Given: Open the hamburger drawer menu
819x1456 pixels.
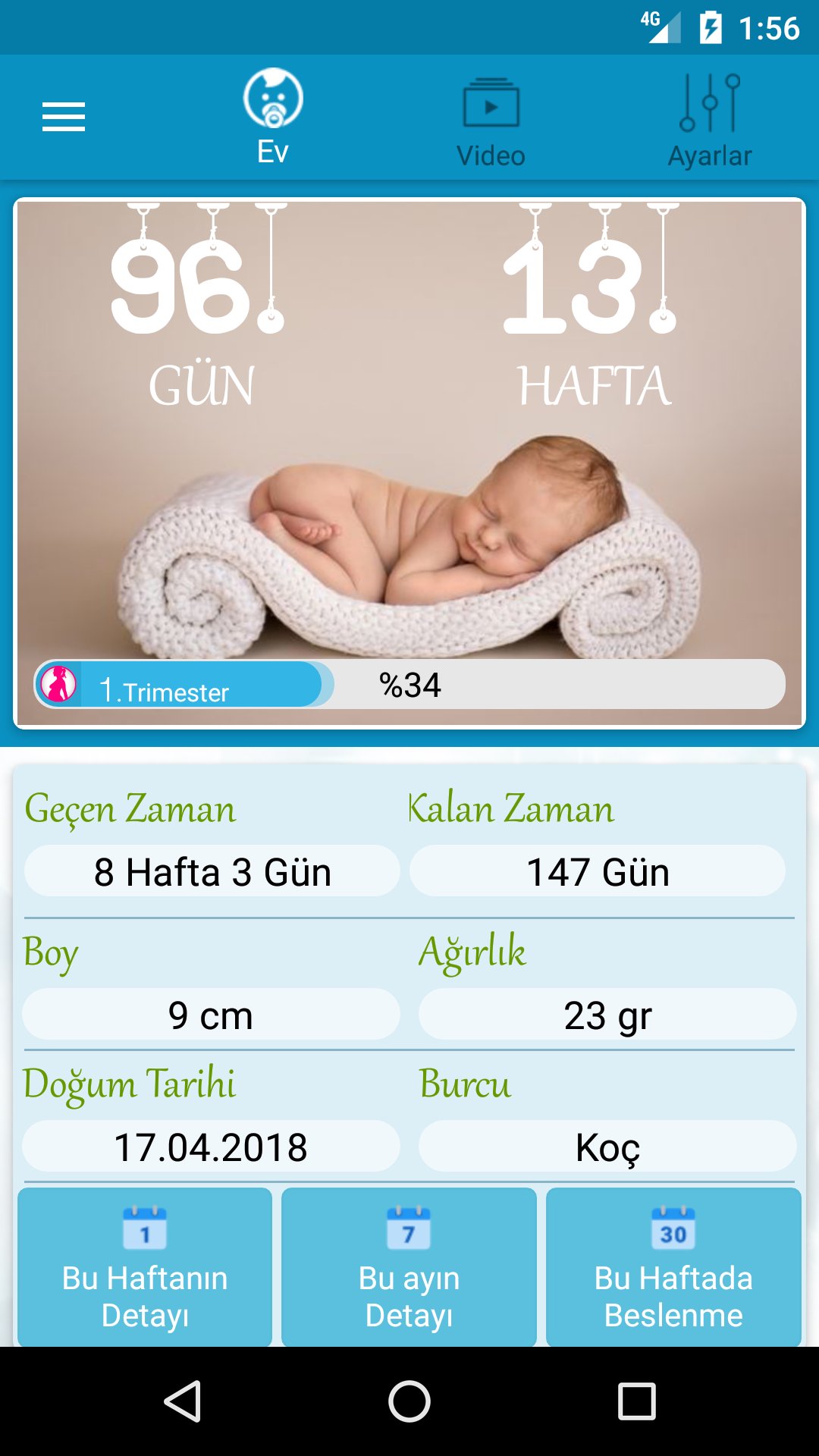Looking at the screenshot, I should coord(64,118).
